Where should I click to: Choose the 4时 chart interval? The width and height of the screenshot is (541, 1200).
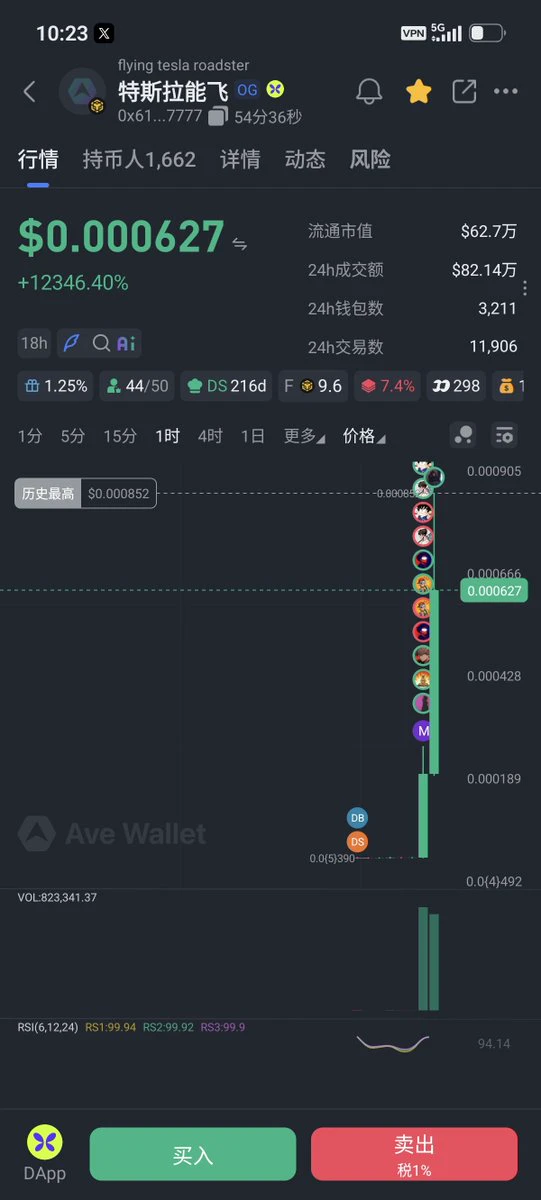(x=210, y=436)
